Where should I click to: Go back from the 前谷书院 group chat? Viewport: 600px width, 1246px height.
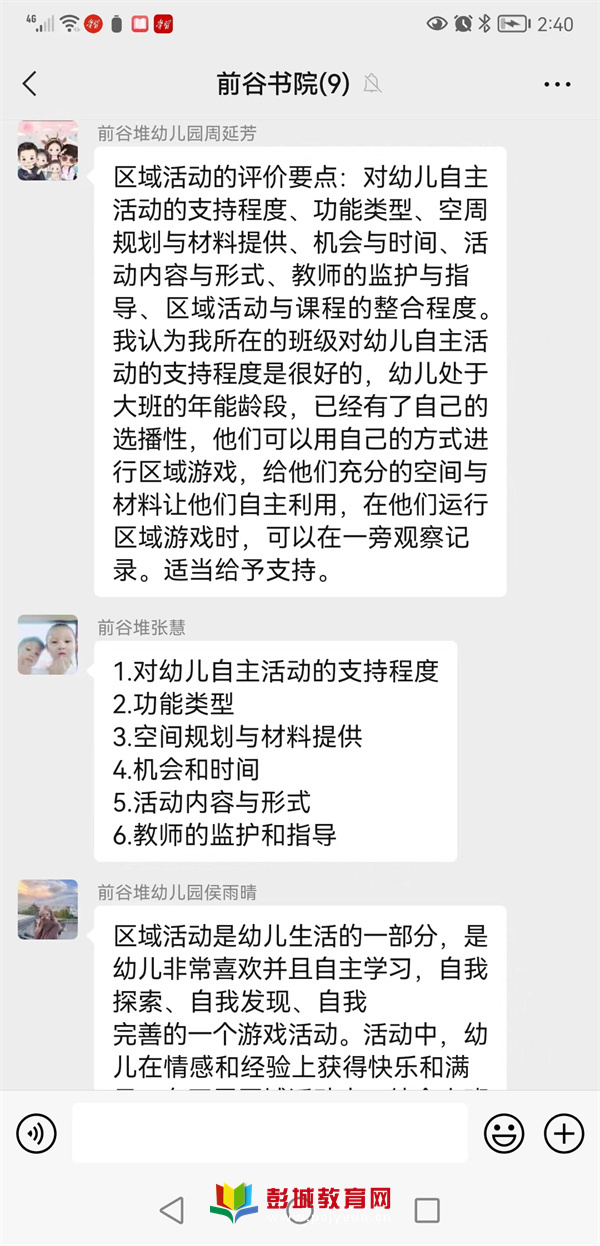tap(30, 84)
